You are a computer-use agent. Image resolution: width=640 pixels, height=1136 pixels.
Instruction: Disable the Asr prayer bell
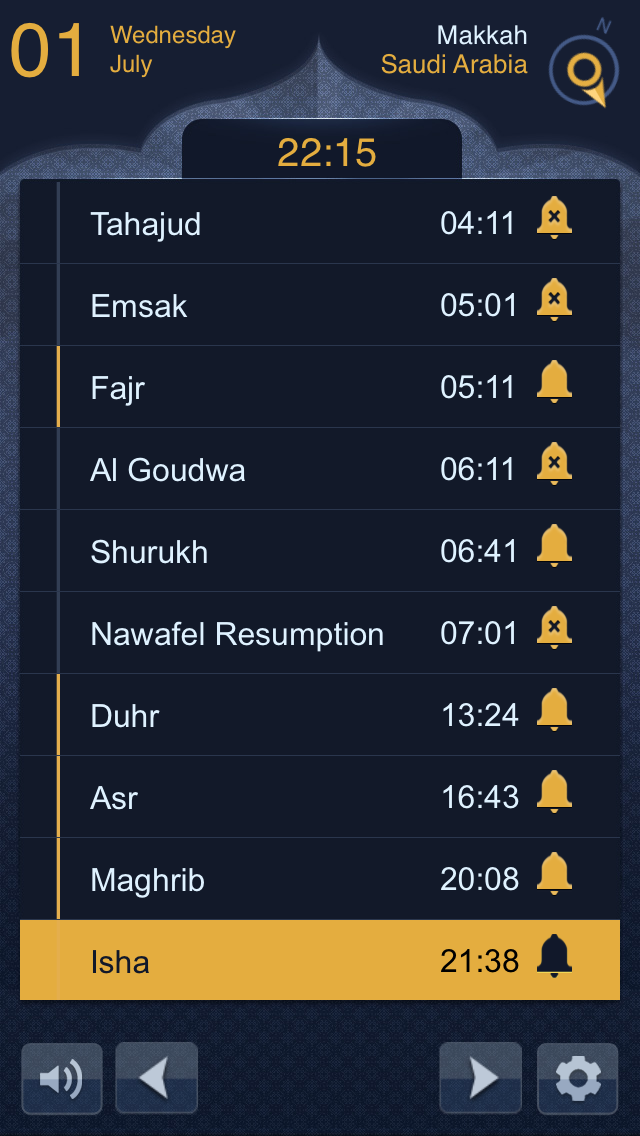tap(554, 793)
